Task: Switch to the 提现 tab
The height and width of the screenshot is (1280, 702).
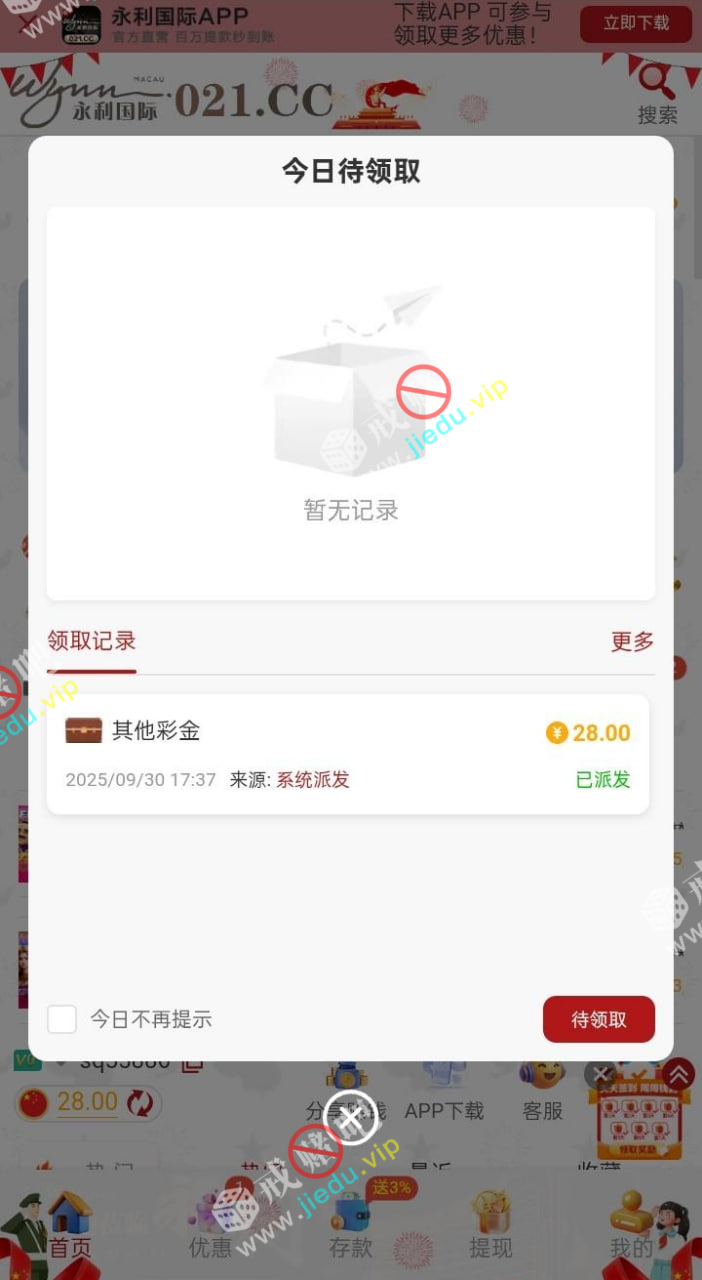Action: point(491,1230)
